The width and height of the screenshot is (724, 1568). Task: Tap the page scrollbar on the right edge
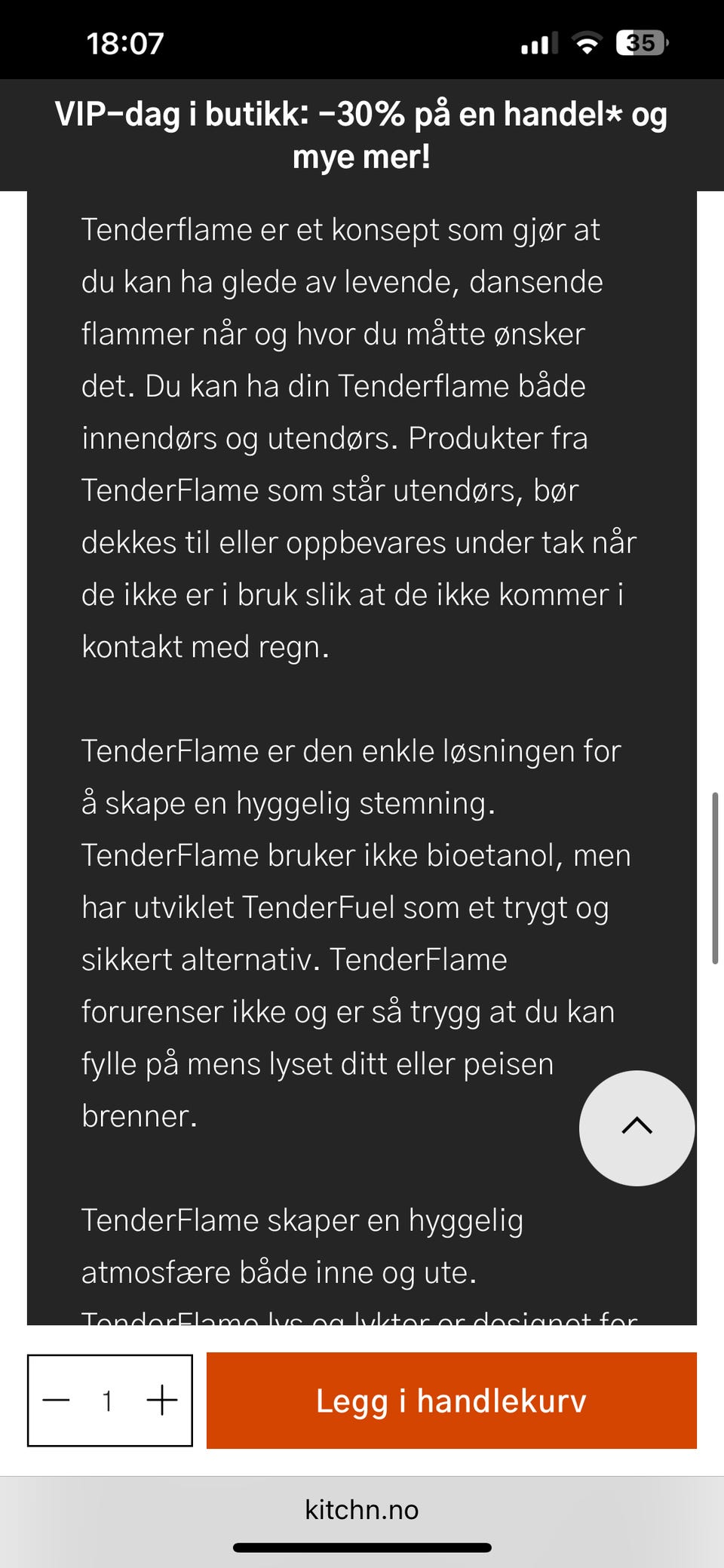[x=715, y=875]
